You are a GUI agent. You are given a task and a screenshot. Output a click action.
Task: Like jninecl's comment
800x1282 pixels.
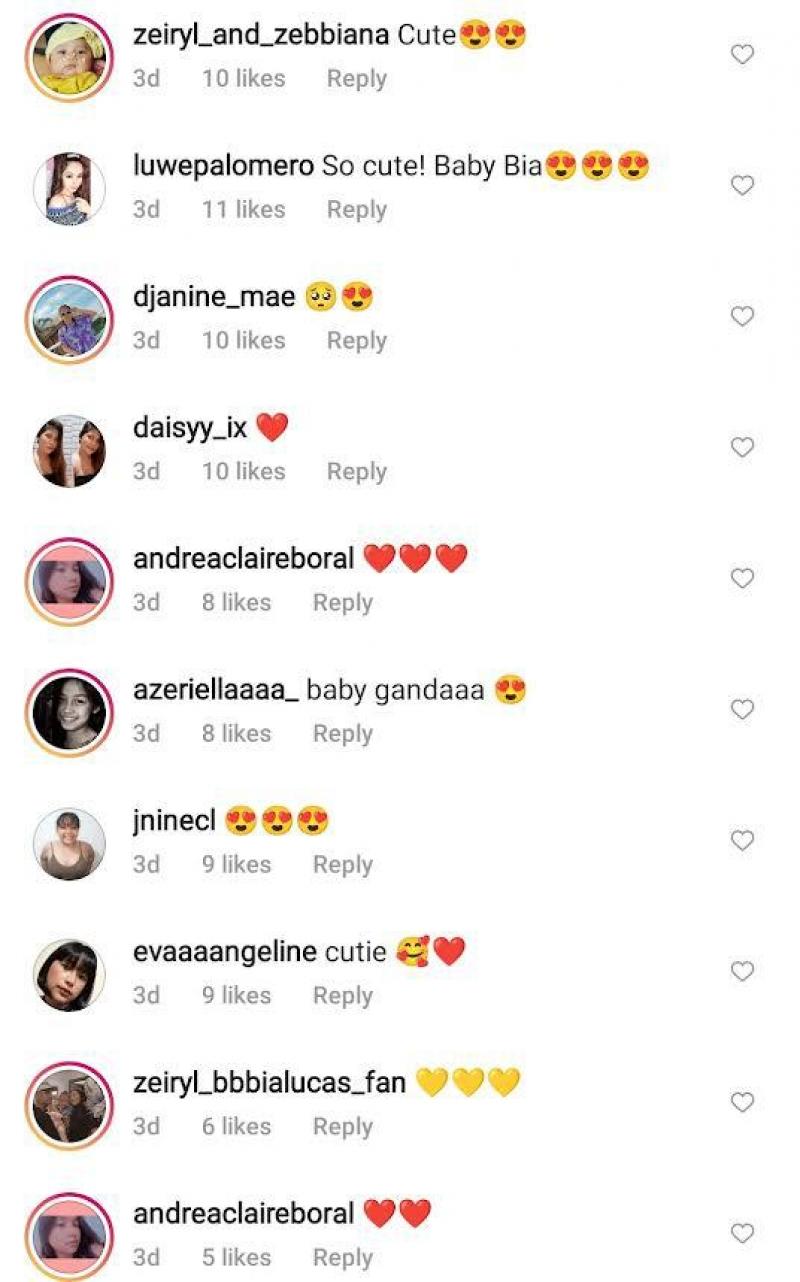742,841
